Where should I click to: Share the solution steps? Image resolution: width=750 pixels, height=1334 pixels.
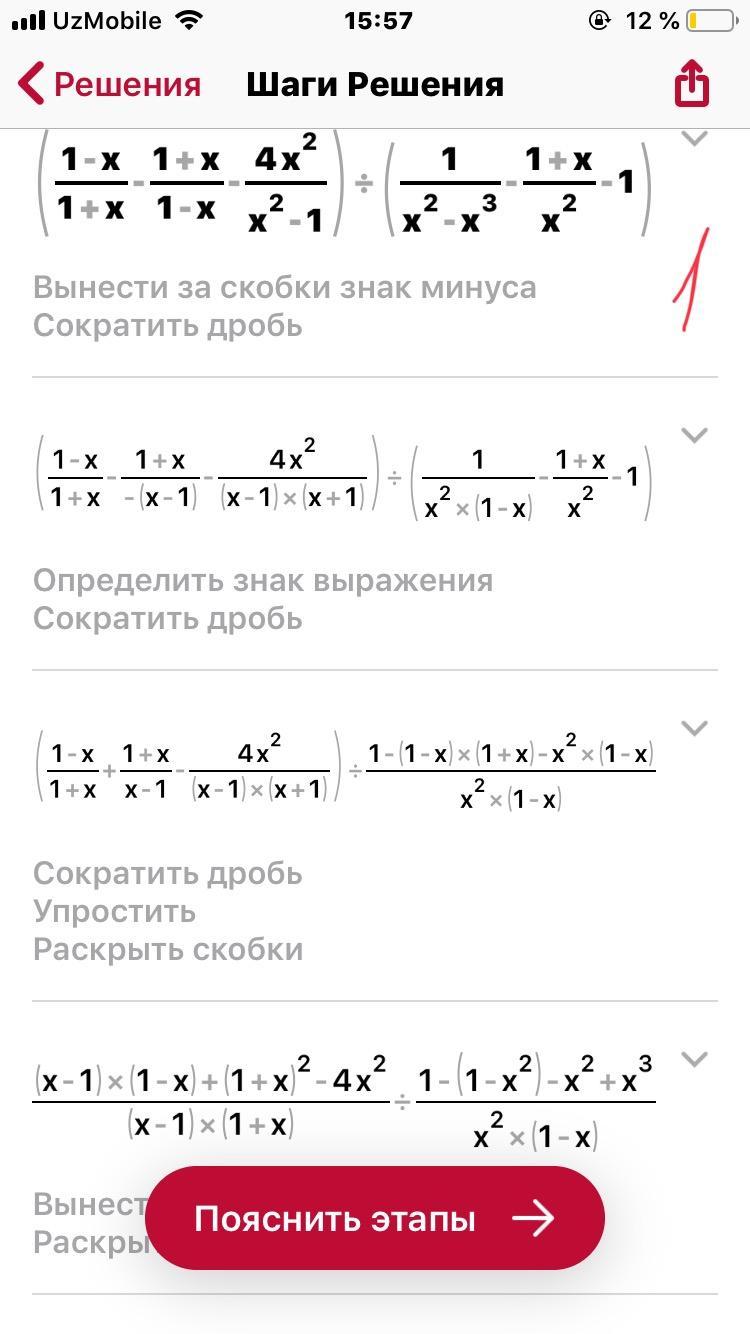click(691, 83)
